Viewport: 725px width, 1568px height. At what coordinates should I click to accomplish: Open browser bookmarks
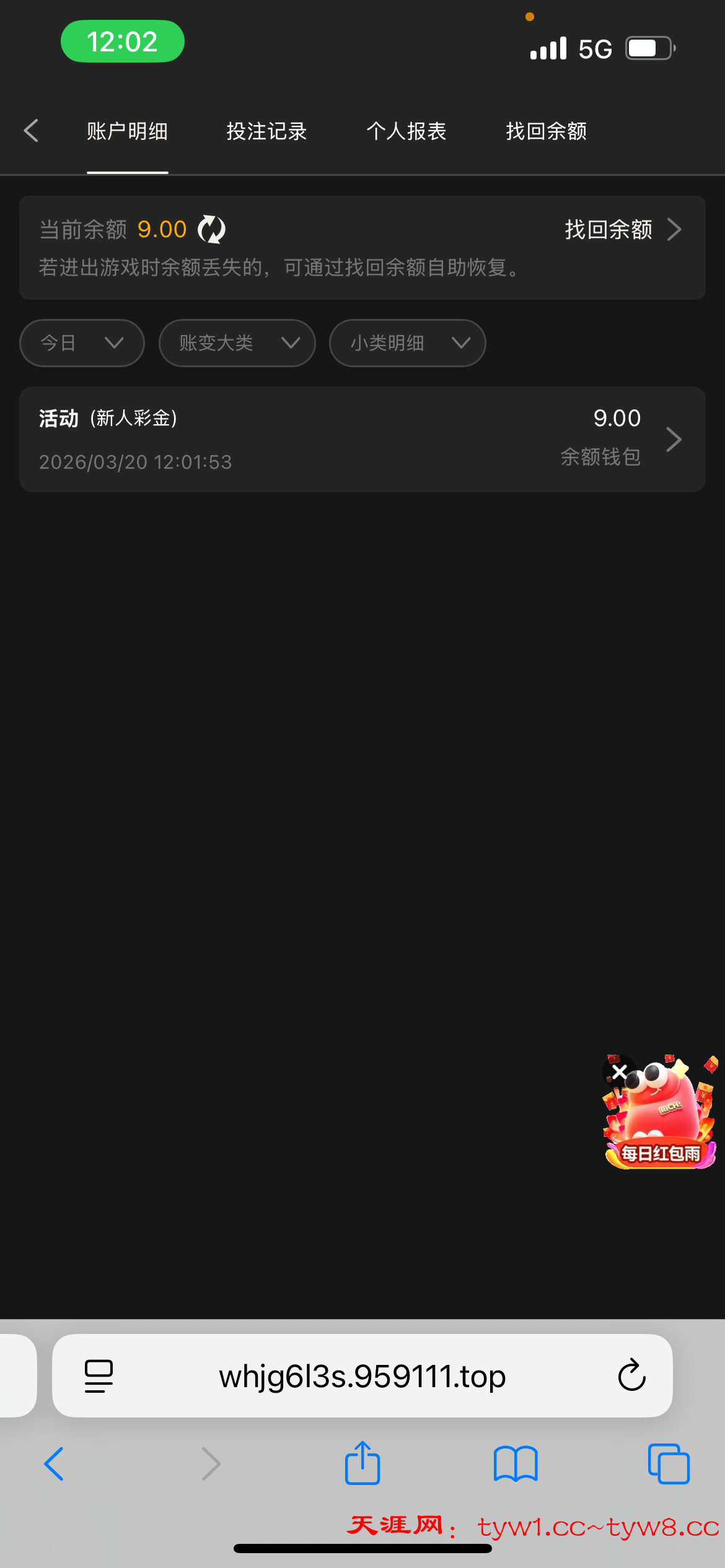point(515,1464)
